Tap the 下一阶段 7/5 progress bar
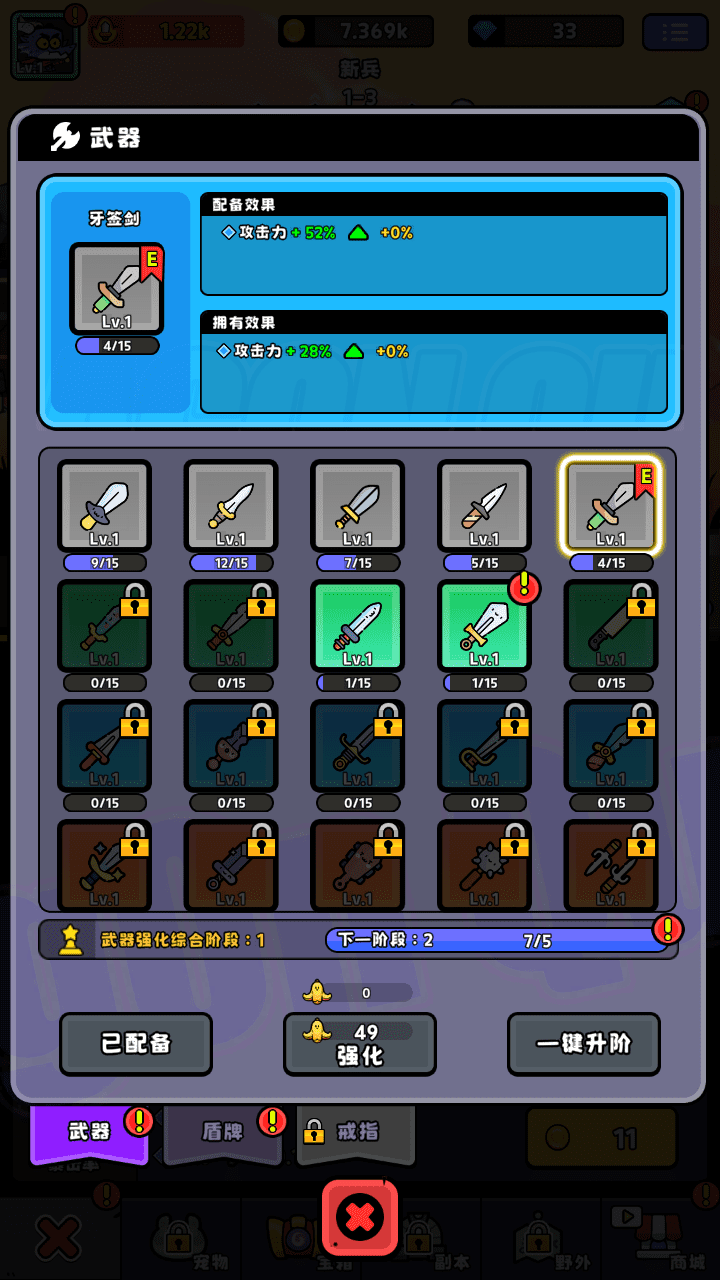The height and width of the screenshot is (1280, 720). (x=495, y=940)
